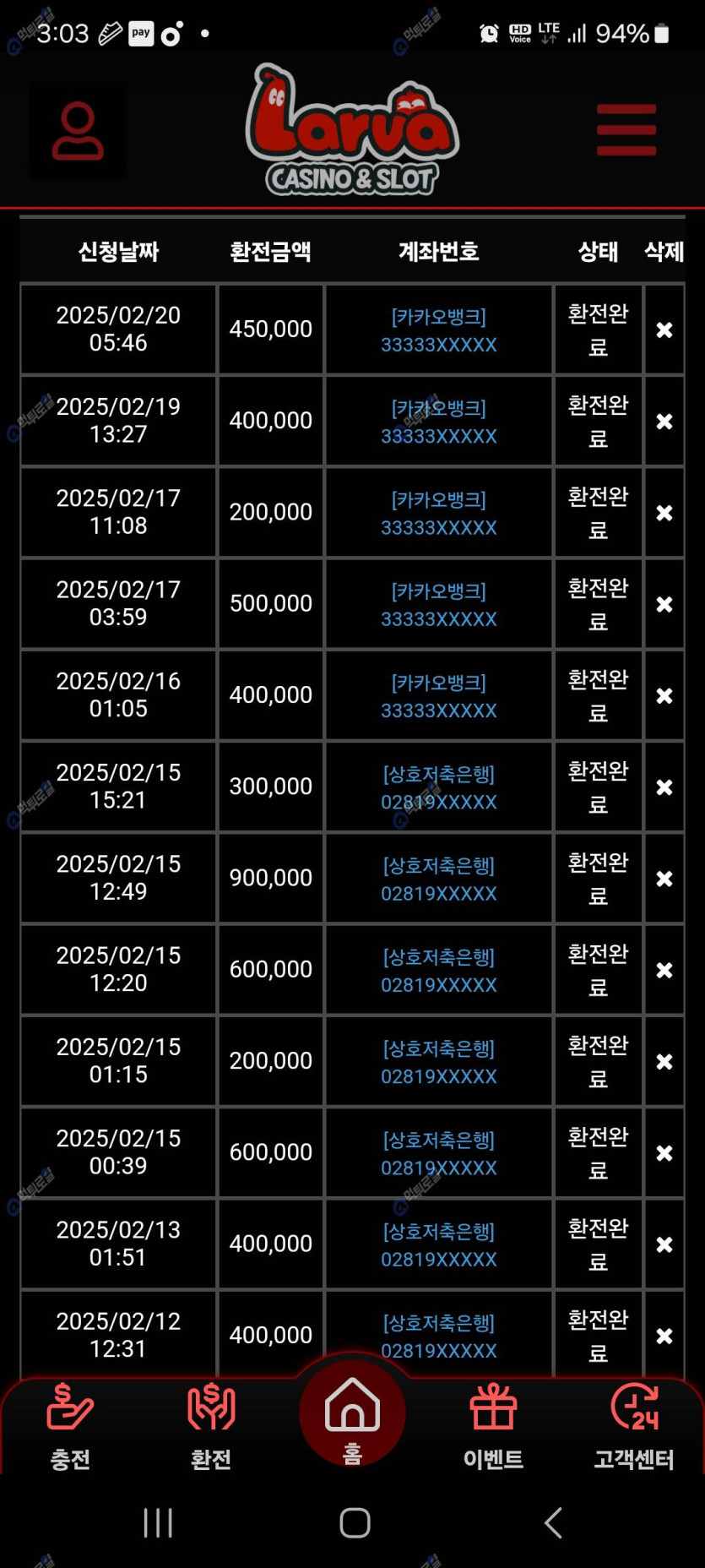Screen dimensions: 705x1568
Task: Delete the 2025/02/16 01:05 record
Action: pyautogui.click(x=664, y=696)
